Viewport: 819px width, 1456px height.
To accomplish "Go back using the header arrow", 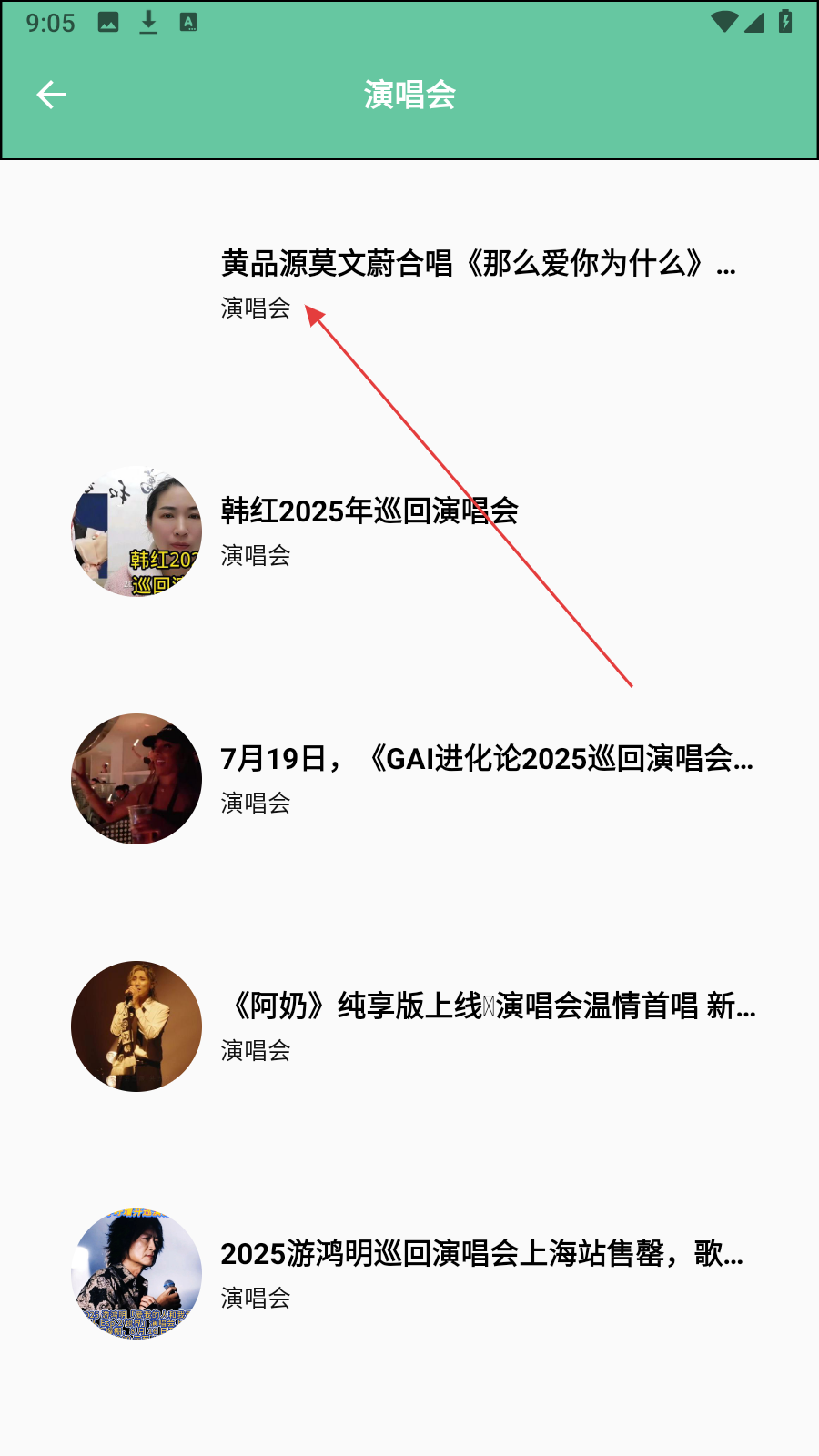I will pyautogui.click(x=51, y=95).
